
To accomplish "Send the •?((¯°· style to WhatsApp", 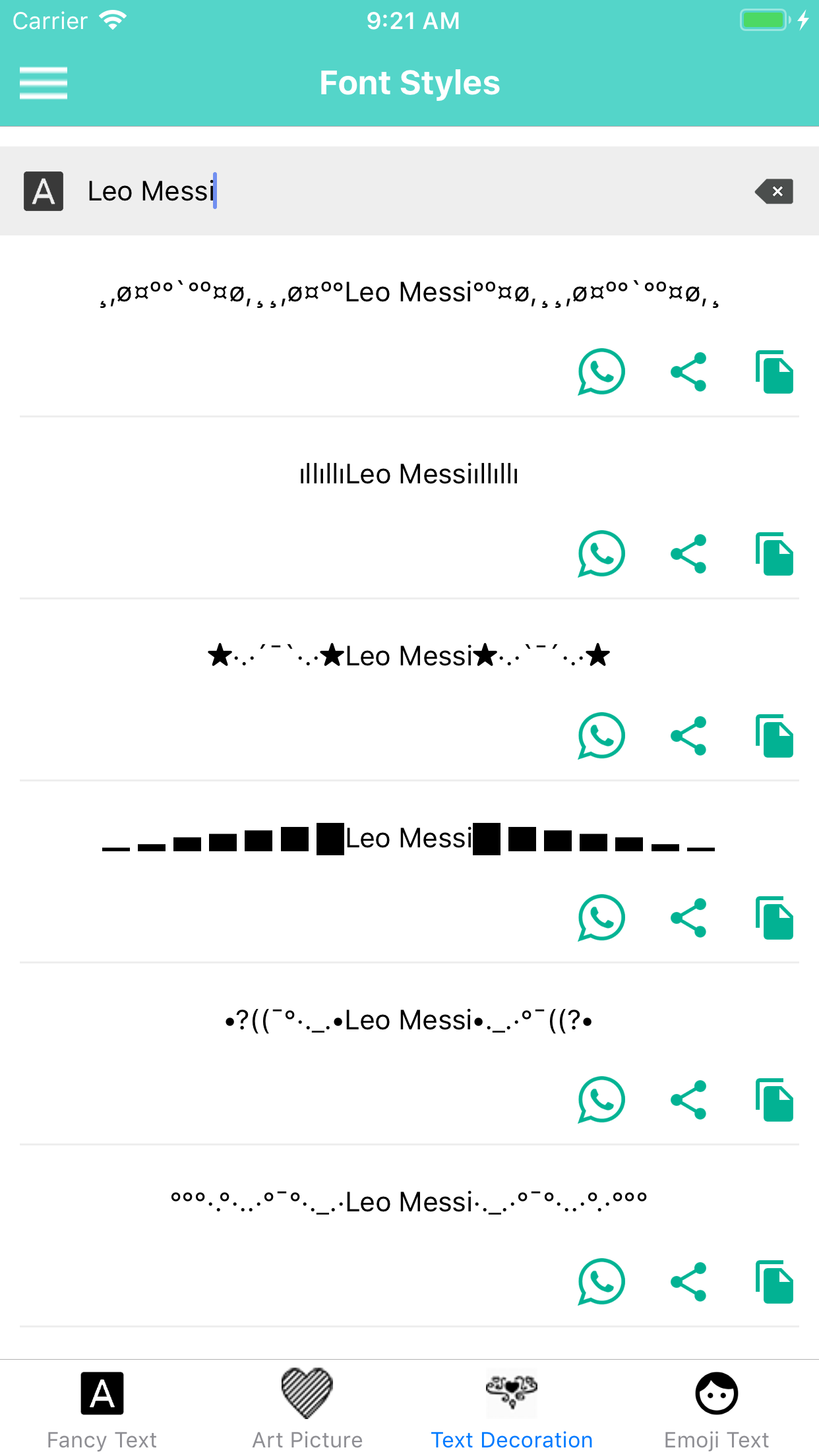I will click(601, 1100).
